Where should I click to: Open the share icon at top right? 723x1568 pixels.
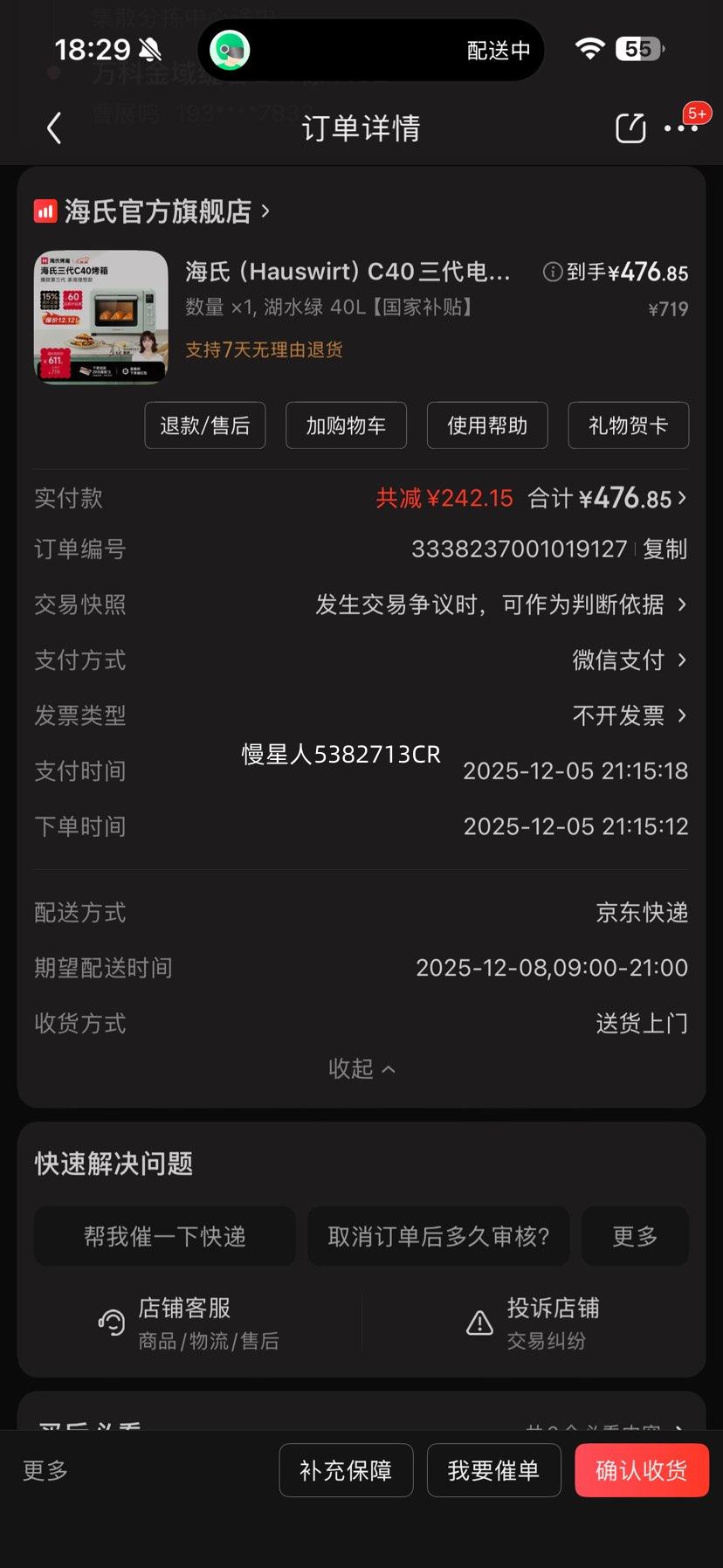(630, 128)
